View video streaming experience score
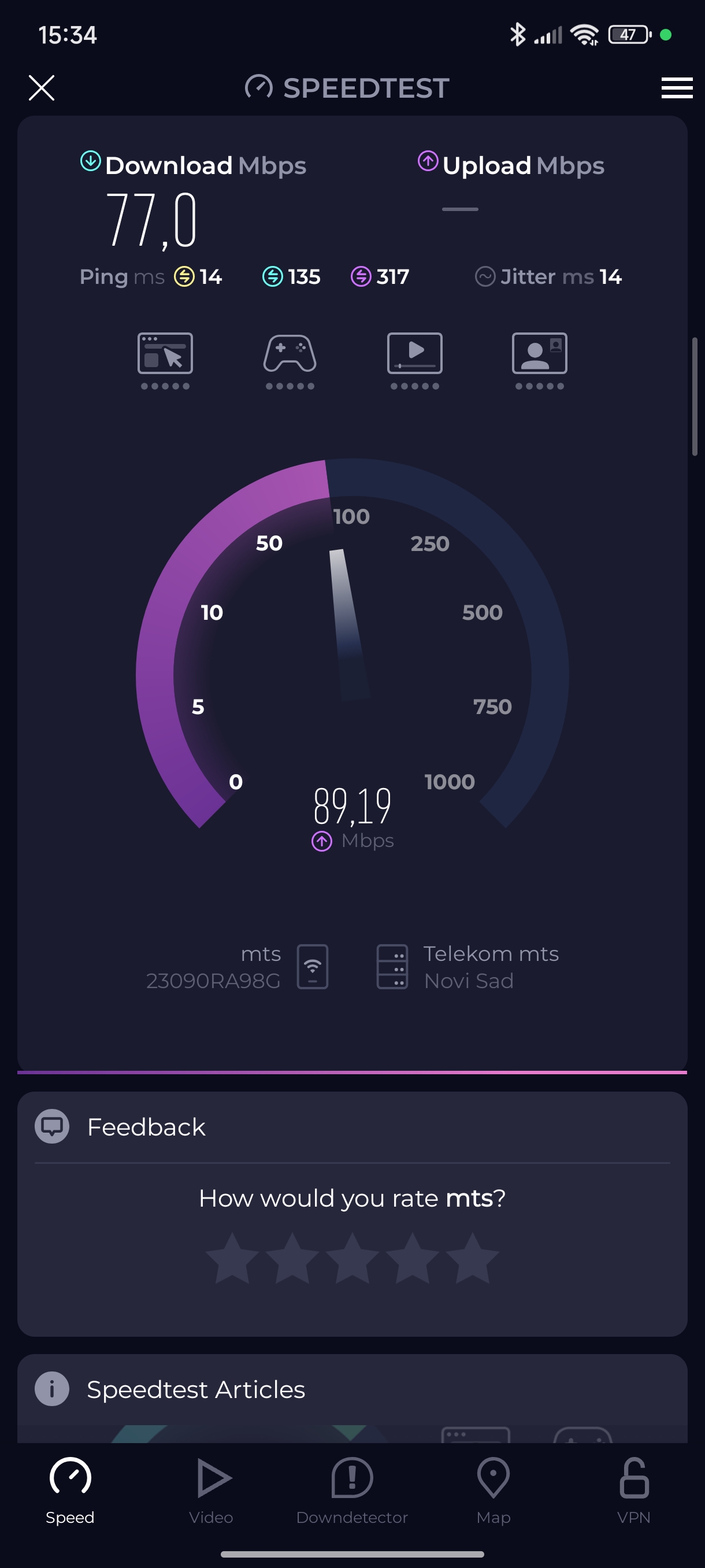This screenshot has width=705, height=1568. (415, 360)
